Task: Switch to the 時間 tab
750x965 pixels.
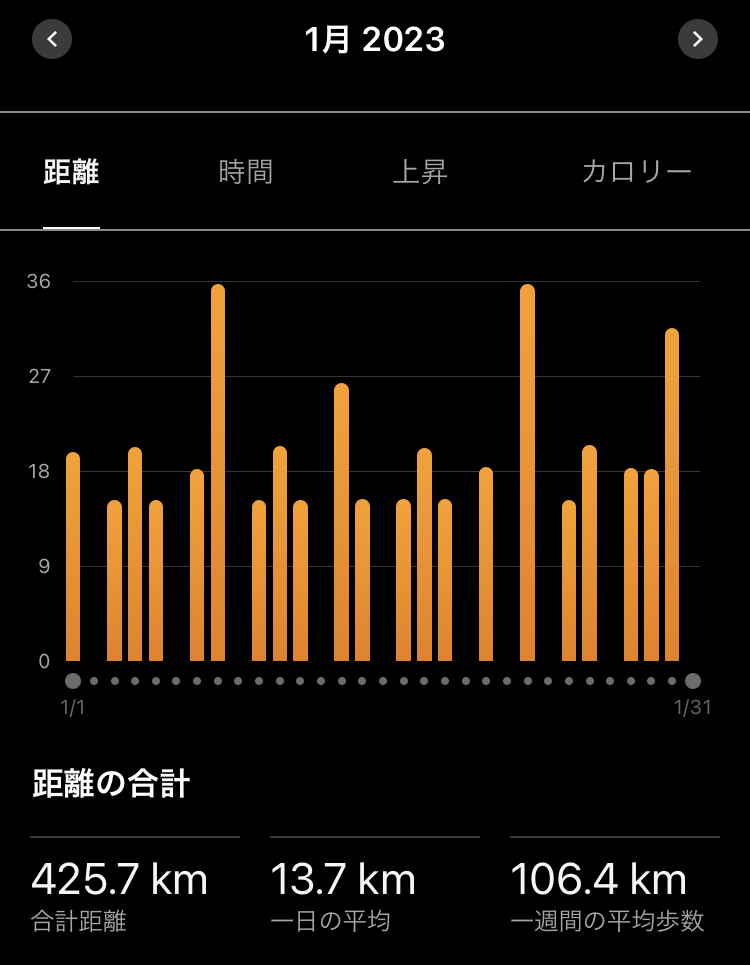Action: pos(246,172)
